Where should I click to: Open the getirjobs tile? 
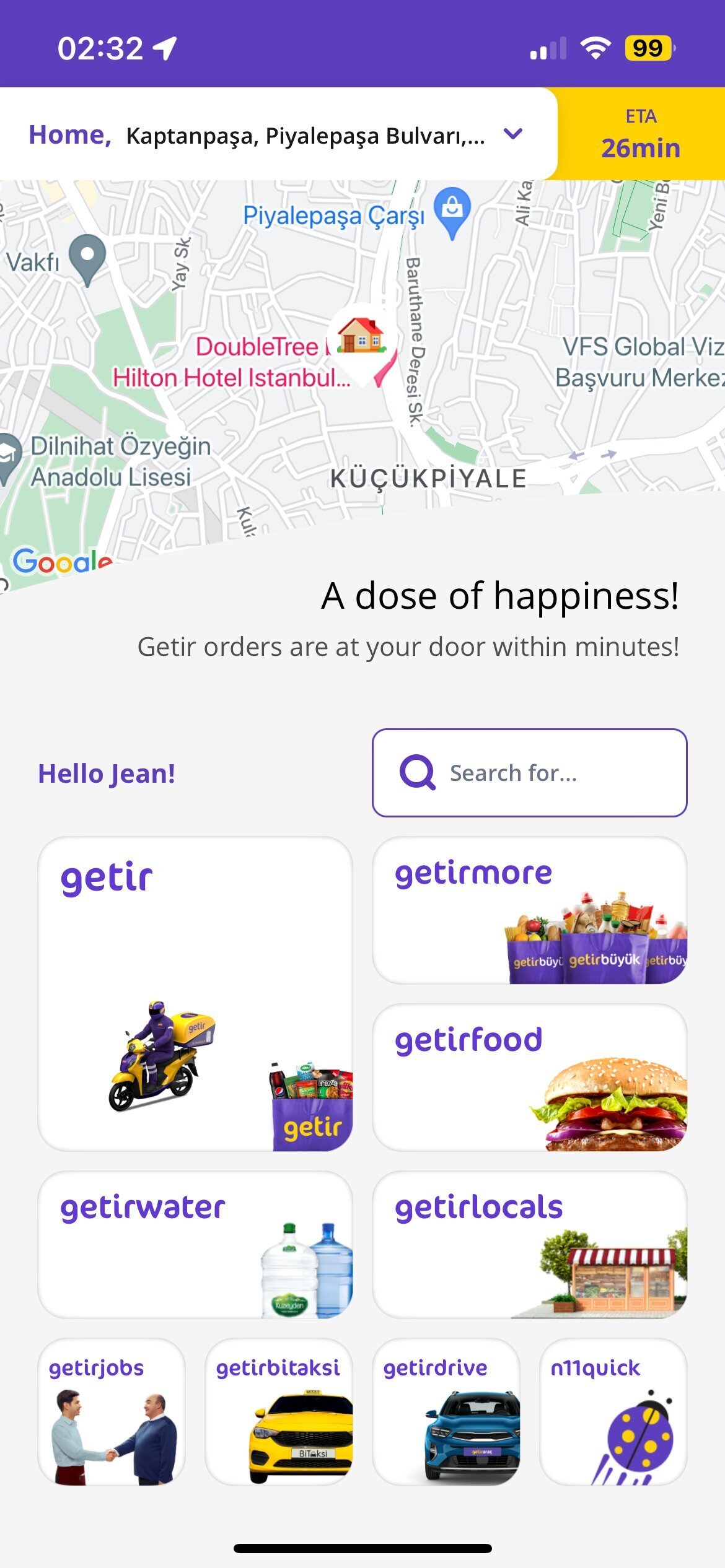[112, 1411]
